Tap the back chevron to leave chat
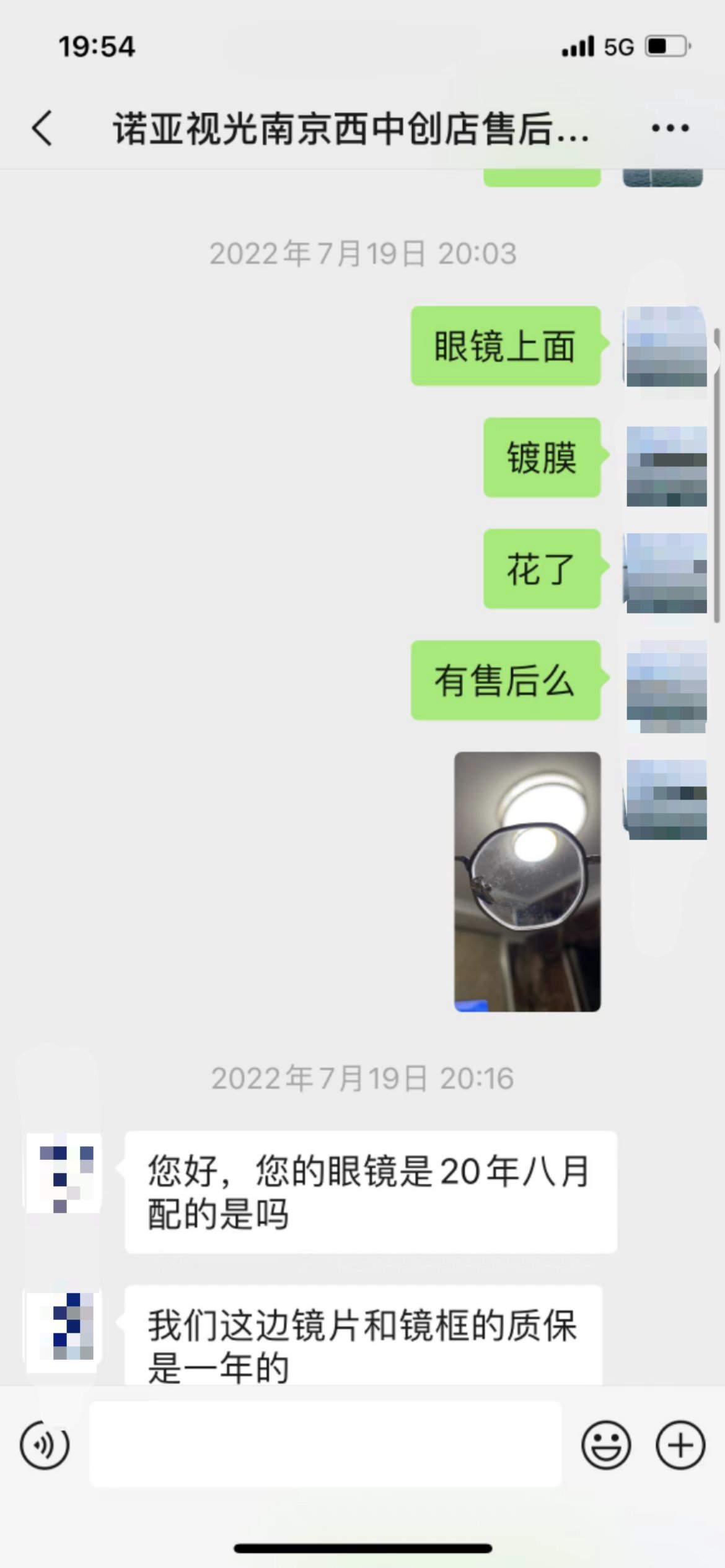 click(x=42, y=128)
